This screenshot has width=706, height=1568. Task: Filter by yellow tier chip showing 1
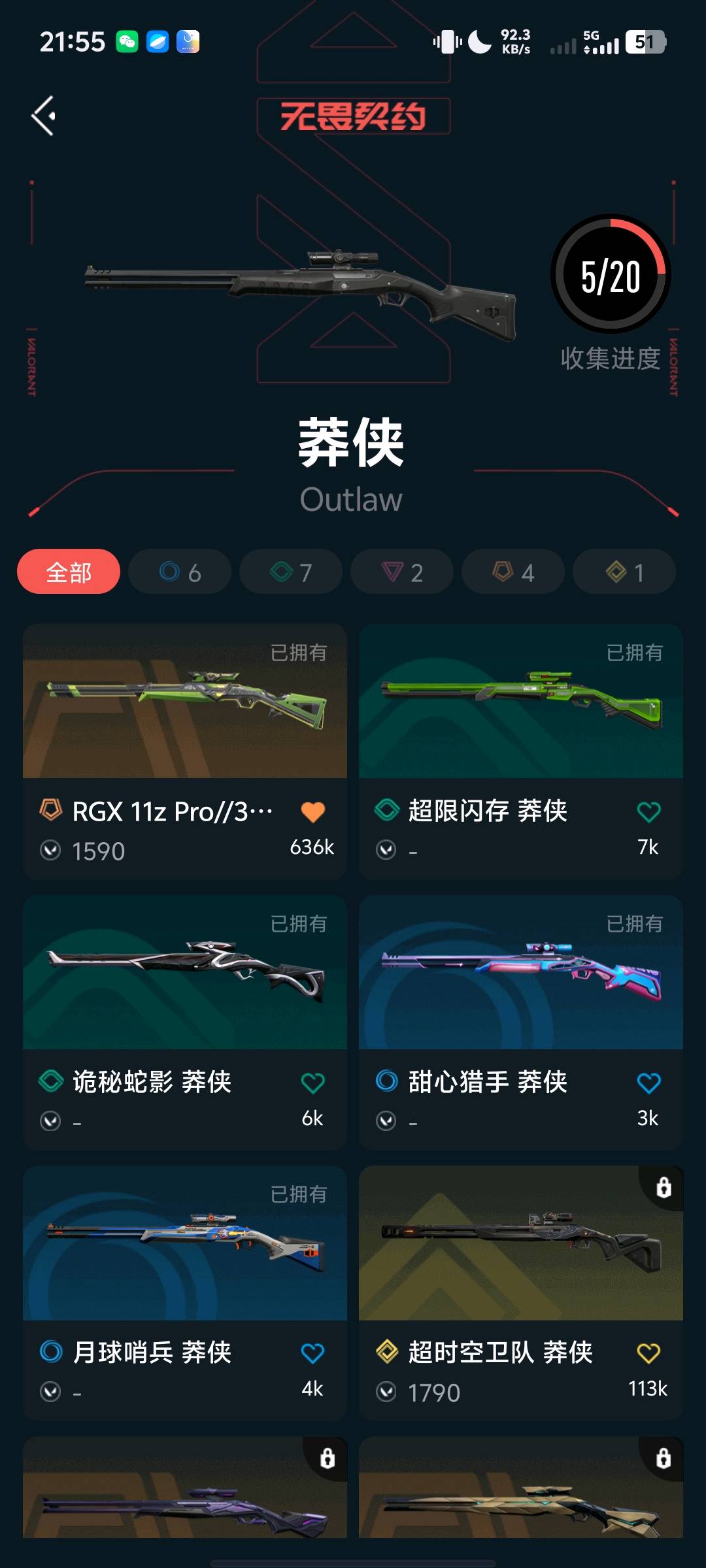click(x=624, y=572)
